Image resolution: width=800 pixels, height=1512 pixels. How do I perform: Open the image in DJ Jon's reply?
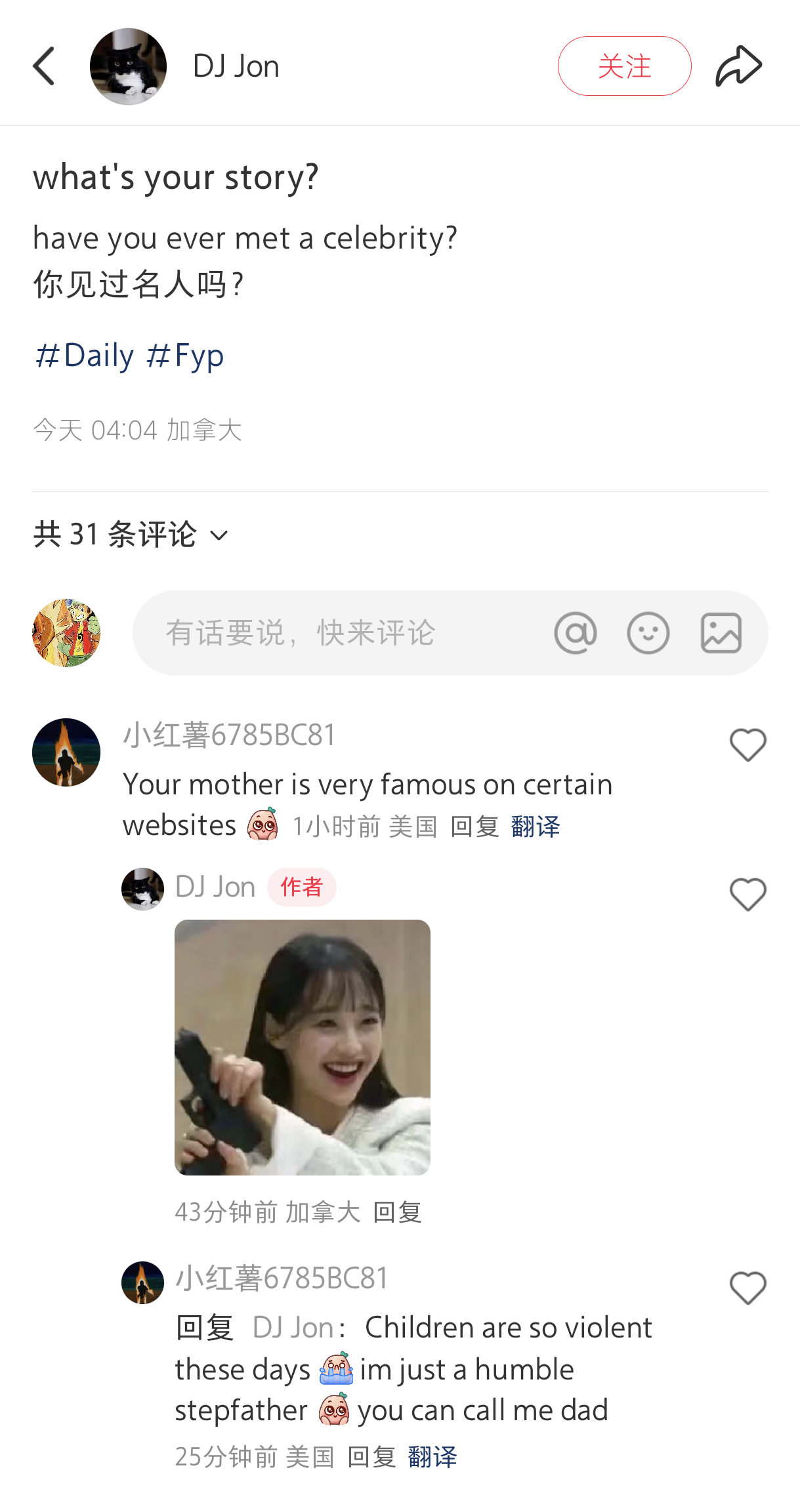(303, 1048)
